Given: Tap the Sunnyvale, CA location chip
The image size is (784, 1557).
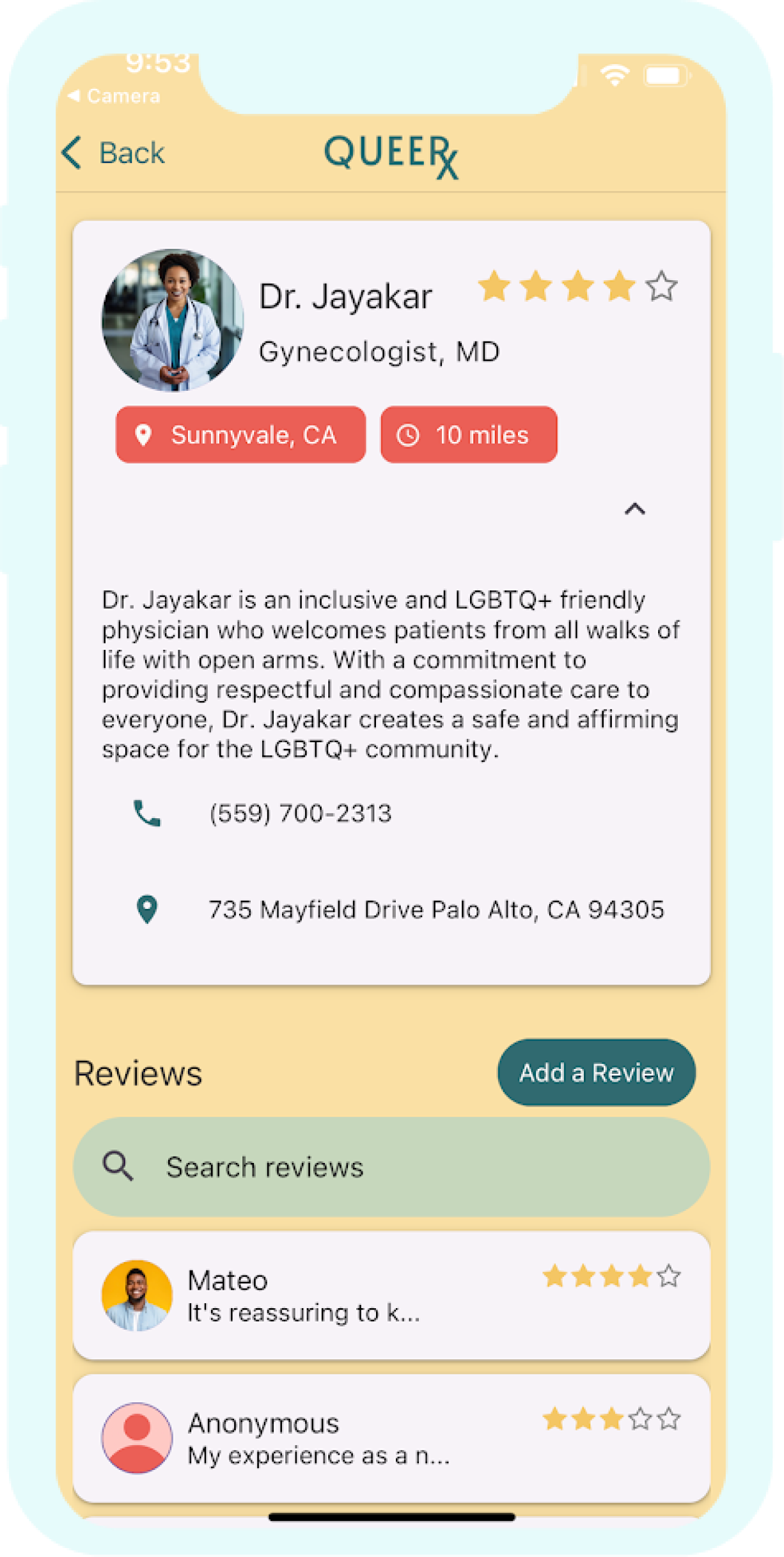Looking at the screenshot, I should (240, 435).
